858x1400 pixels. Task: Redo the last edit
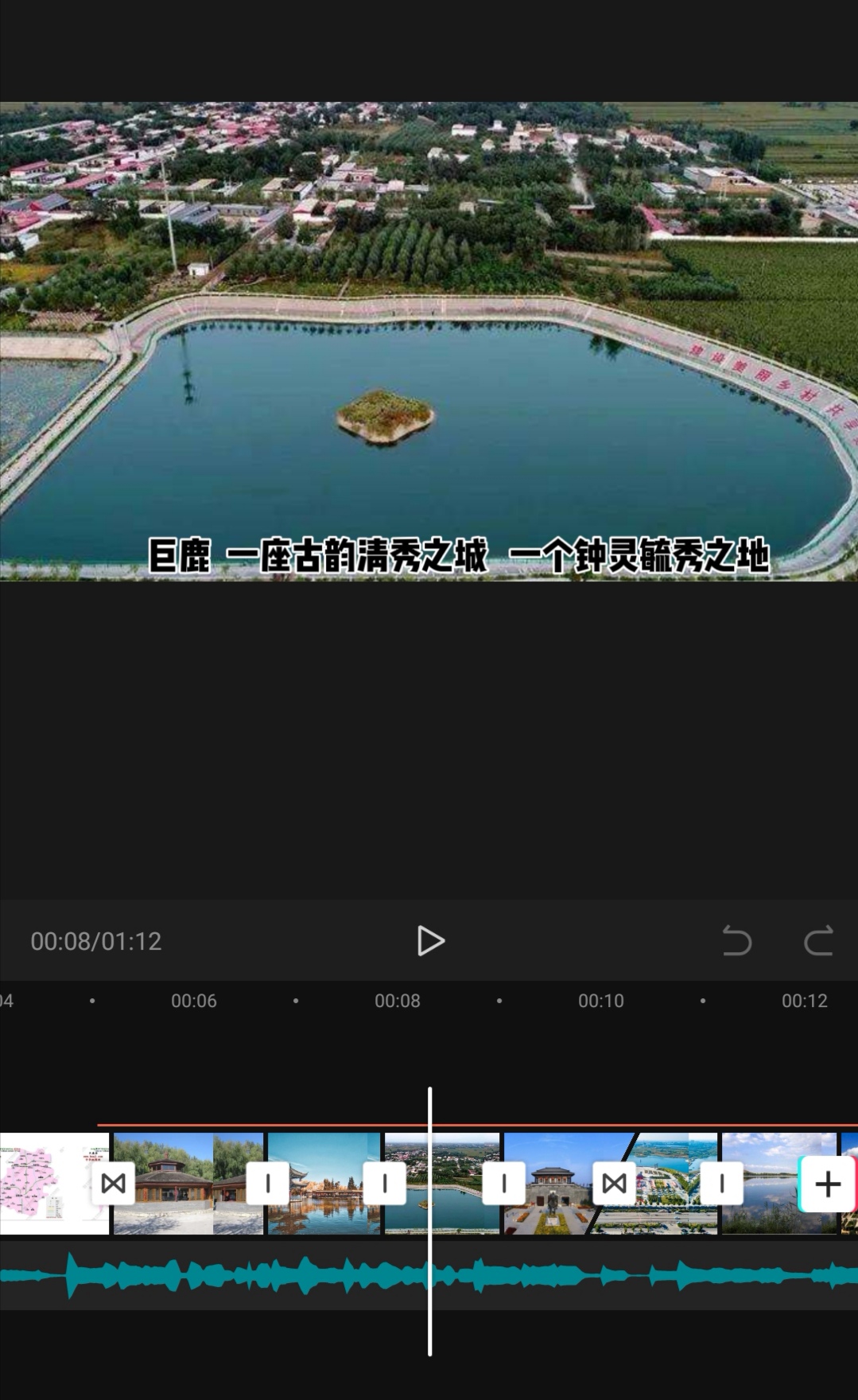(x=818, y=941)
